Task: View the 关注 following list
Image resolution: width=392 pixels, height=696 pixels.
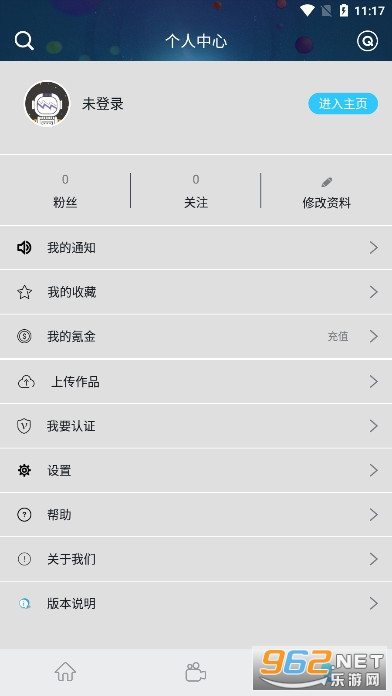Action: click(196, 191)
